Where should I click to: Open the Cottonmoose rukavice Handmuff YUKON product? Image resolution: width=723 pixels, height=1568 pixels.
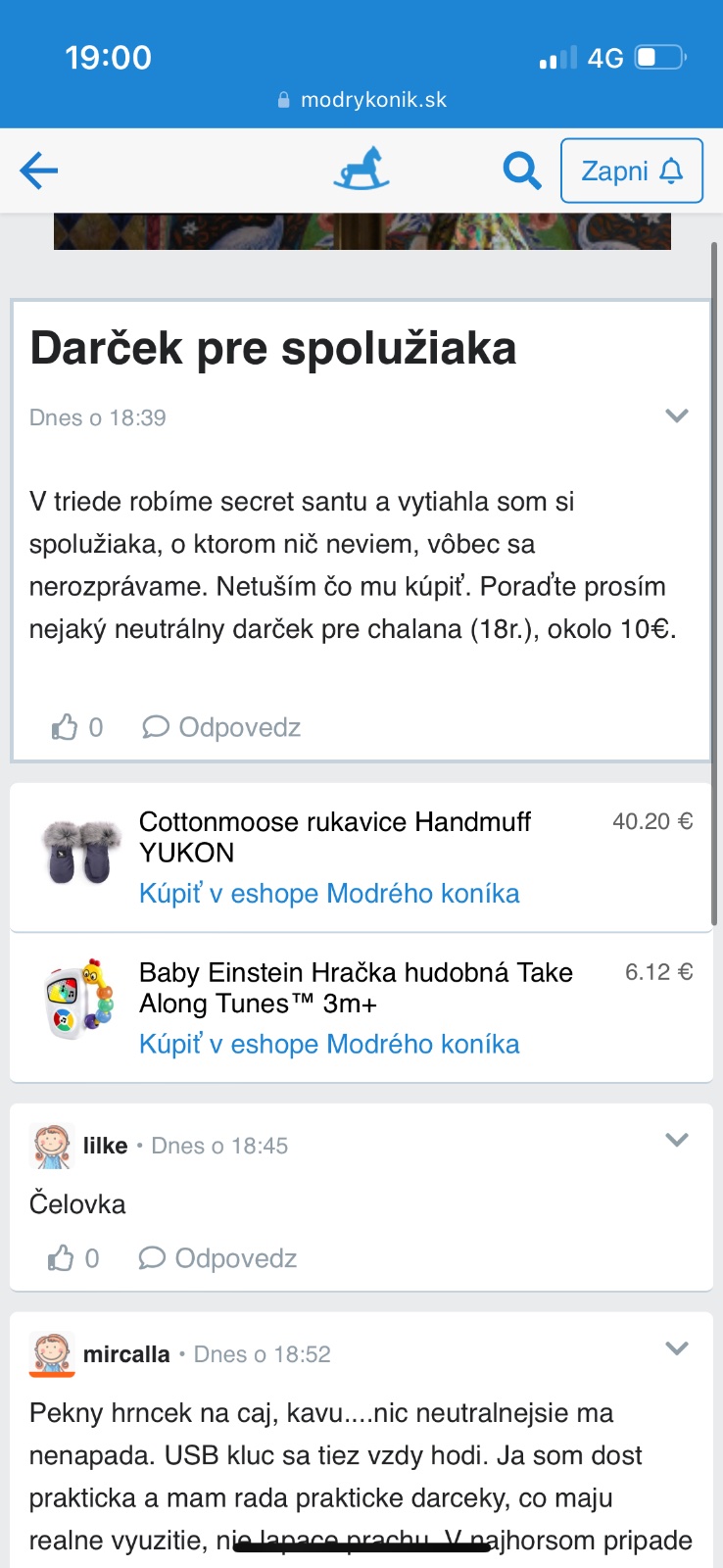click(x=334, y=836)
